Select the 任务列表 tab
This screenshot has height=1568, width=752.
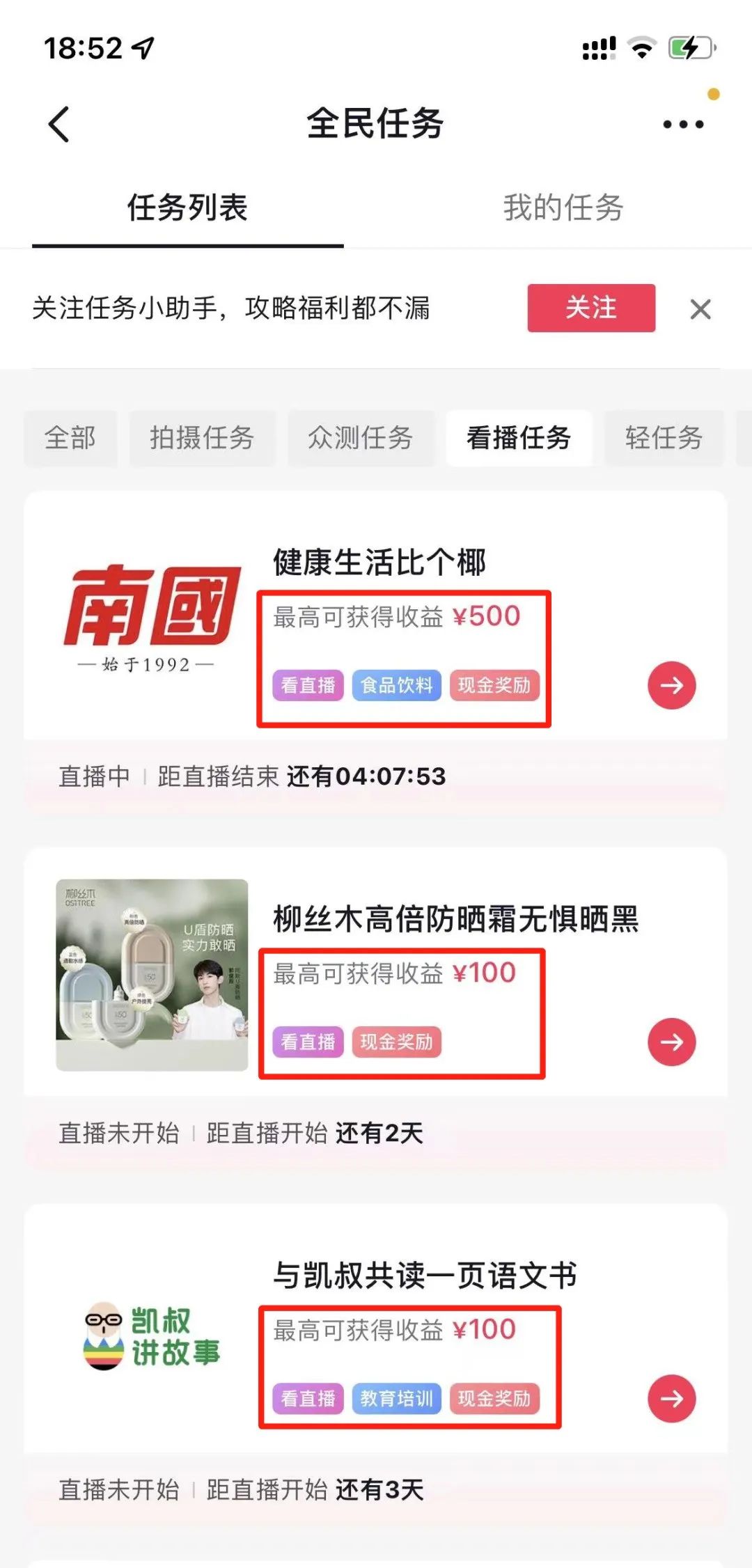point(187,207)
